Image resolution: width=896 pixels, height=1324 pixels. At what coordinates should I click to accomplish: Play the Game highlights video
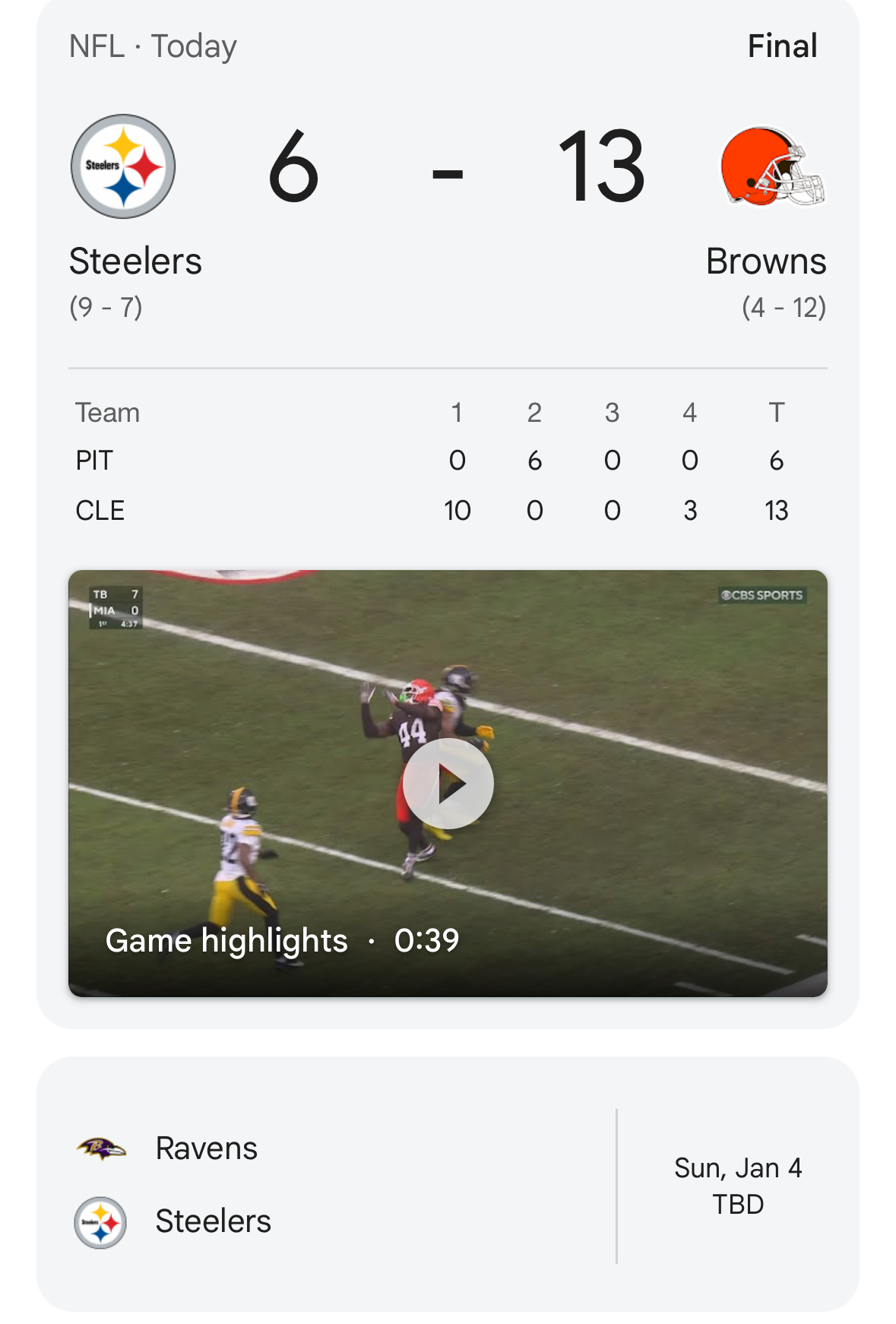pyautogui.click(x=448, y=784)
